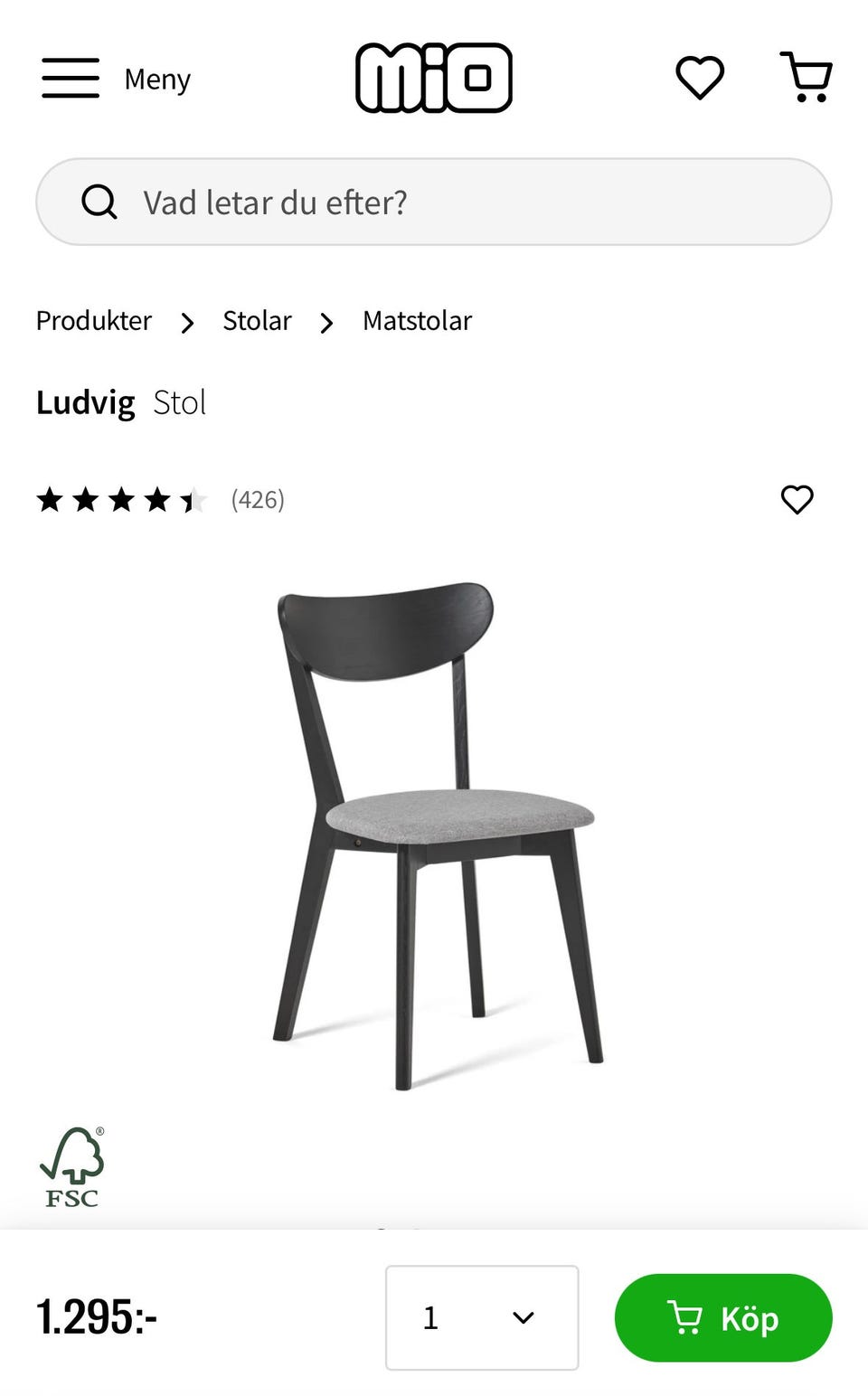Go to the Mio home page logo
This screenshot has height=1396, width=868.
[434, 79]
